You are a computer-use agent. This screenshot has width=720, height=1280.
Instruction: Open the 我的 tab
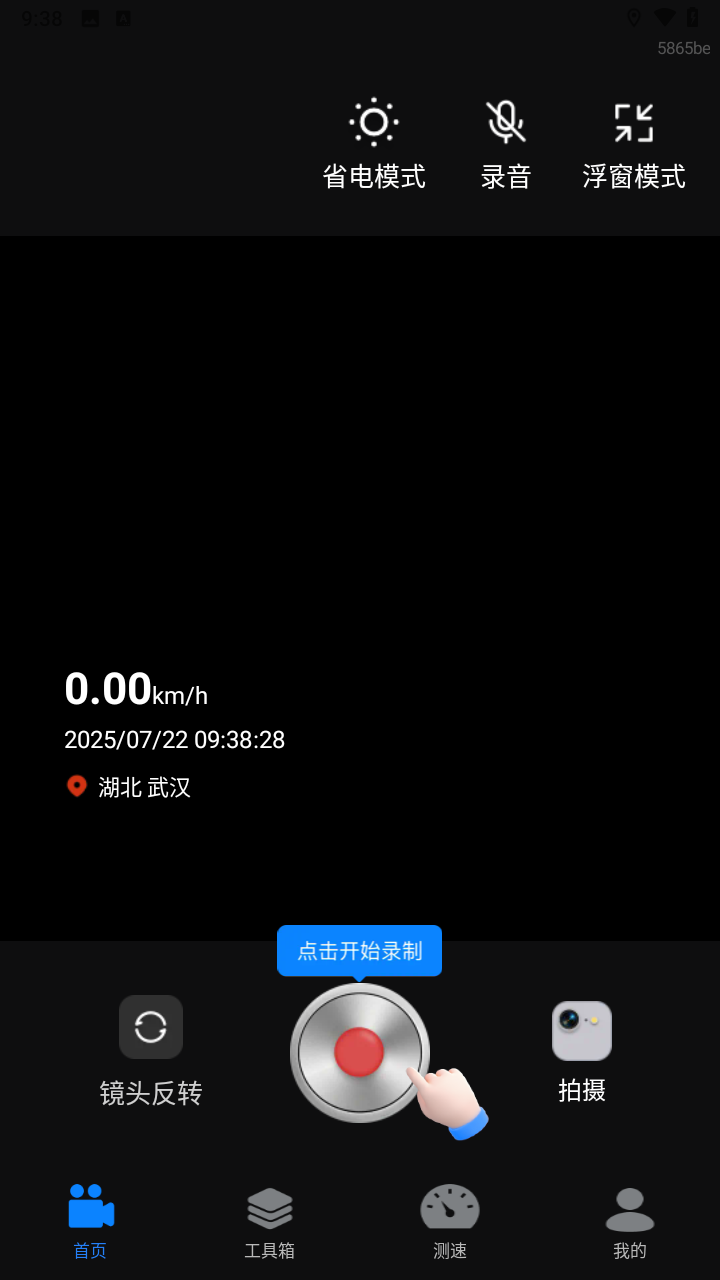pyautogui.click(x=630, y=1220)
